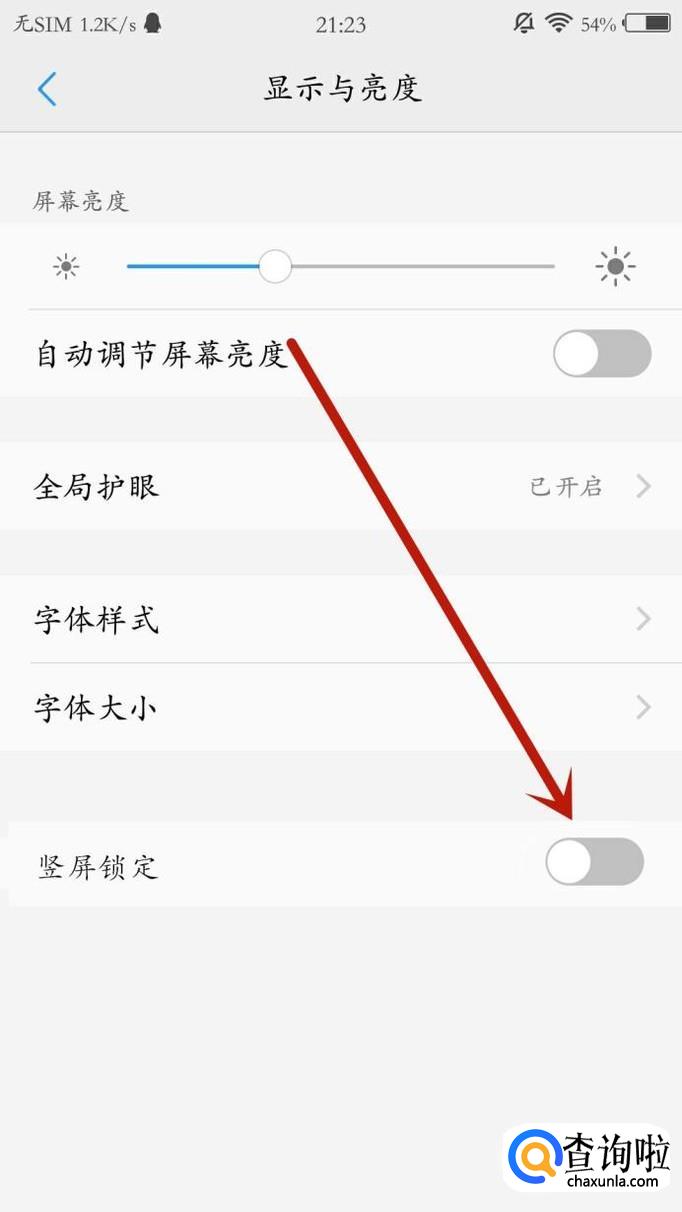Open 字体大小 settings
The width and height of the screenshot is (682, 1212).
coord(340,709)
